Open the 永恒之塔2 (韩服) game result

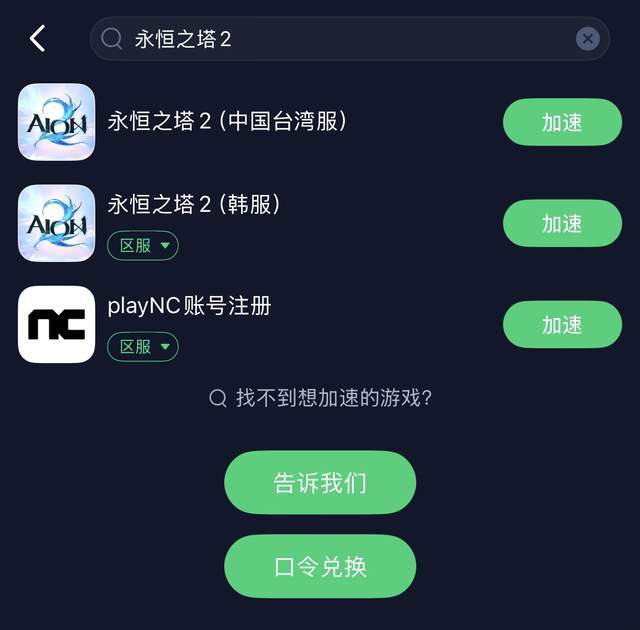pyautogui.click(x=194, y=204)
